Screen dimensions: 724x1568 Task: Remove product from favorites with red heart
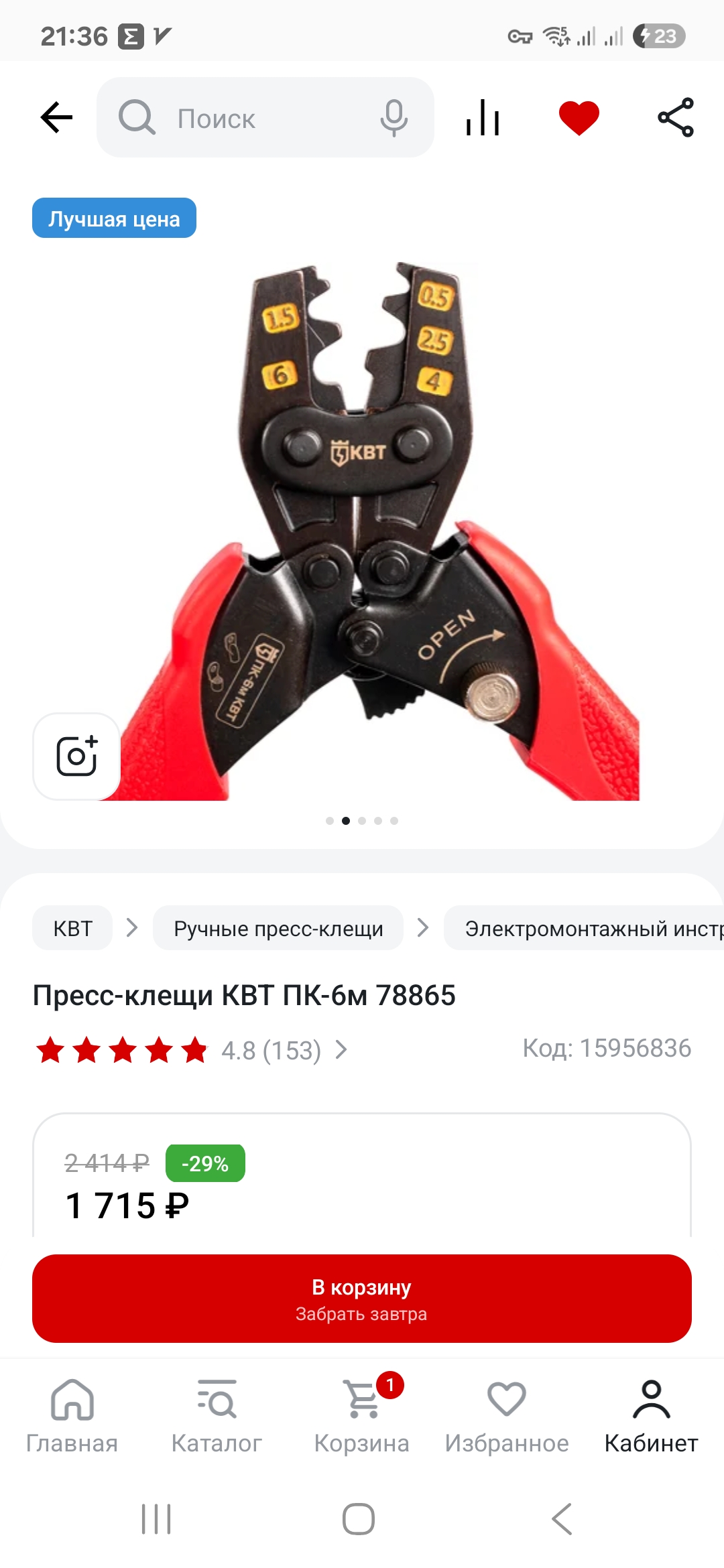coord(579,118)
